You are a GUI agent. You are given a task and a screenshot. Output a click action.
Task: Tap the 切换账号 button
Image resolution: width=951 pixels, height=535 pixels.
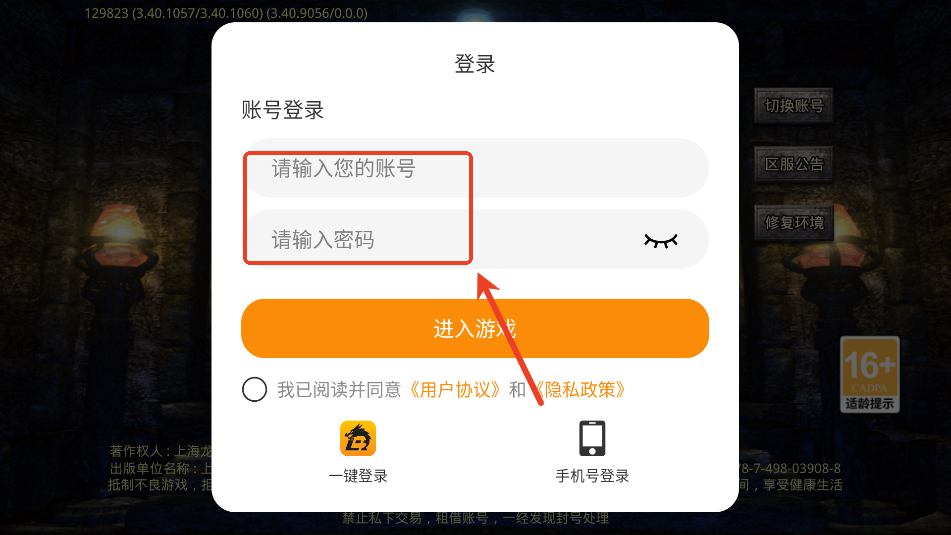[x=794, y=105]
